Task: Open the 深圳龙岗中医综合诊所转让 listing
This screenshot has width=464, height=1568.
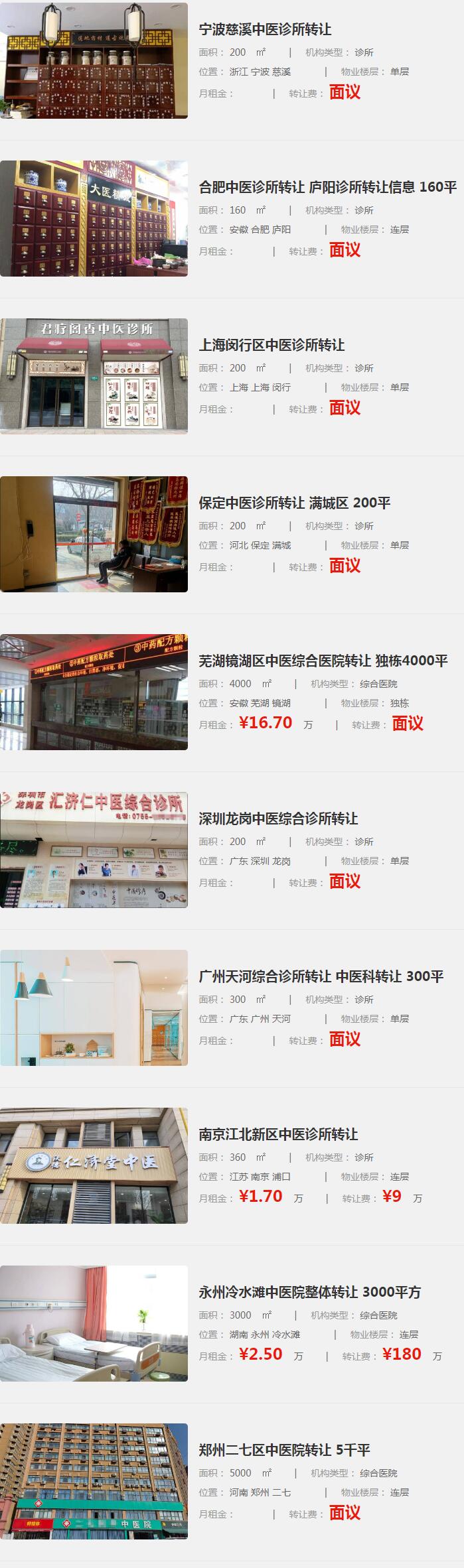Action: pyautogui.click(x=278, y=818)
